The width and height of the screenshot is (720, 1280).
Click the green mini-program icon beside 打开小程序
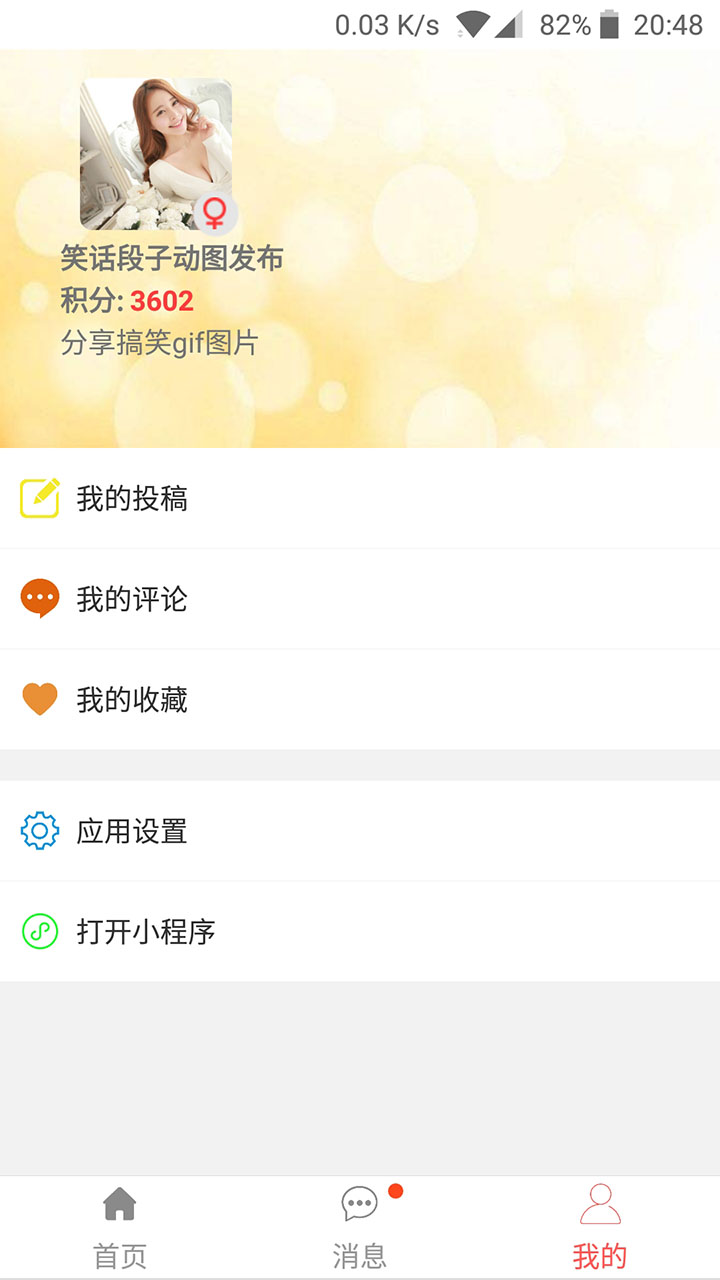point(39,931)
